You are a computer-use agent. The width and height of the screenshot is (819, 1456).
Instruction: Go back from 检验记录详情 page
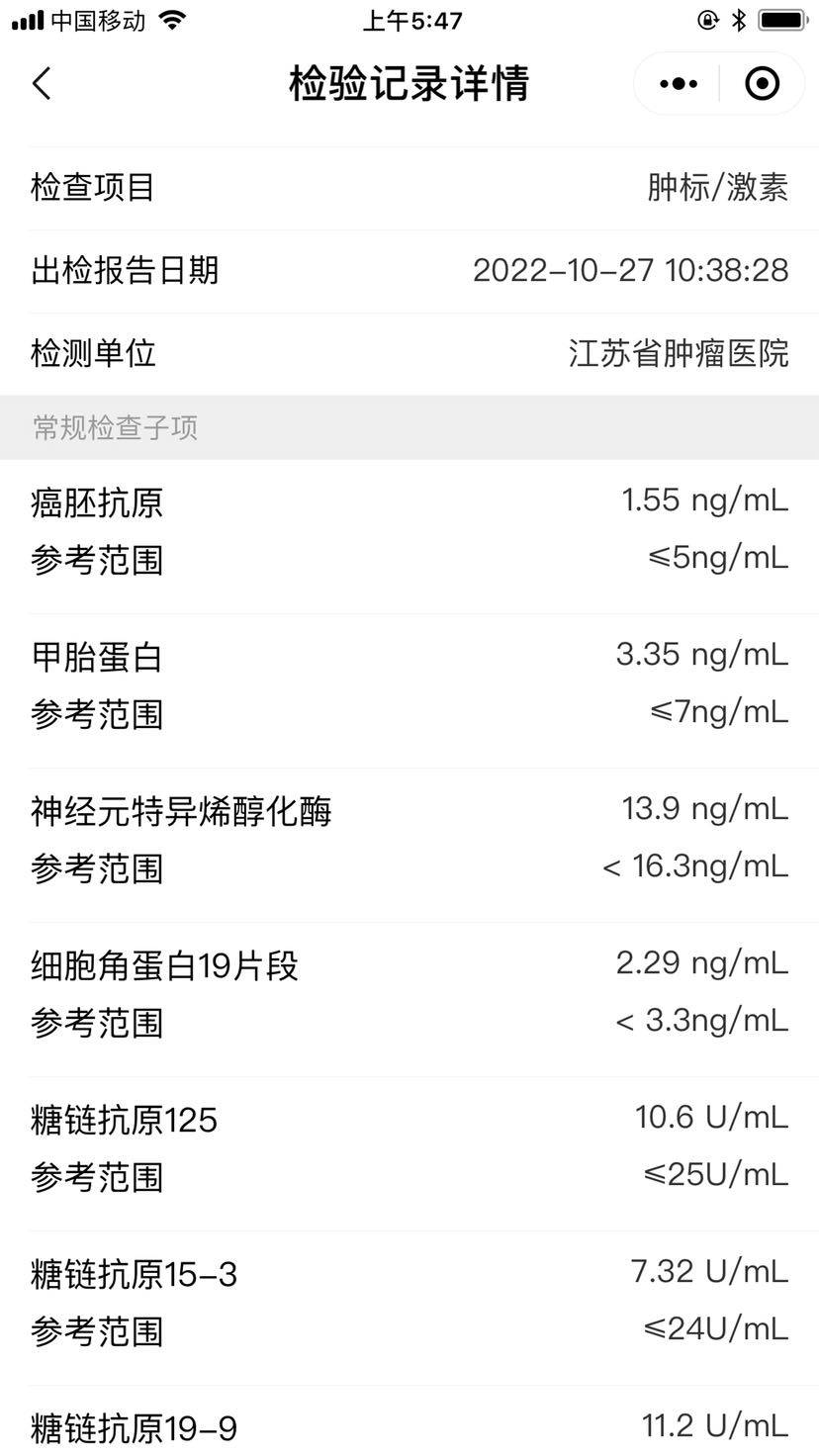(42, 84)
